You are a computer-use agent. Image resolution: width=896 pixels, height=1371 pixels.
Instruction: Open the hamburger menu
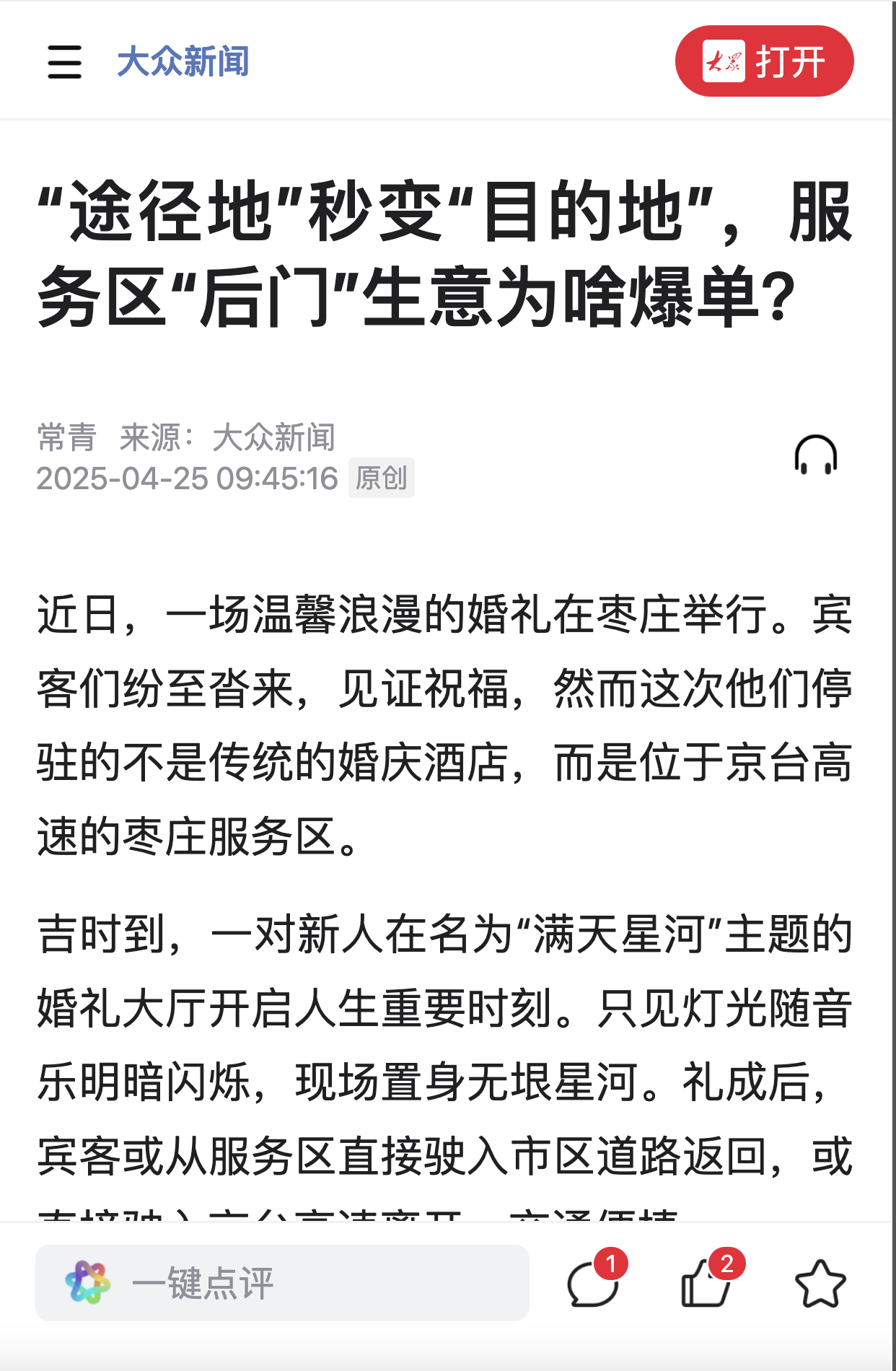(64, 61)
